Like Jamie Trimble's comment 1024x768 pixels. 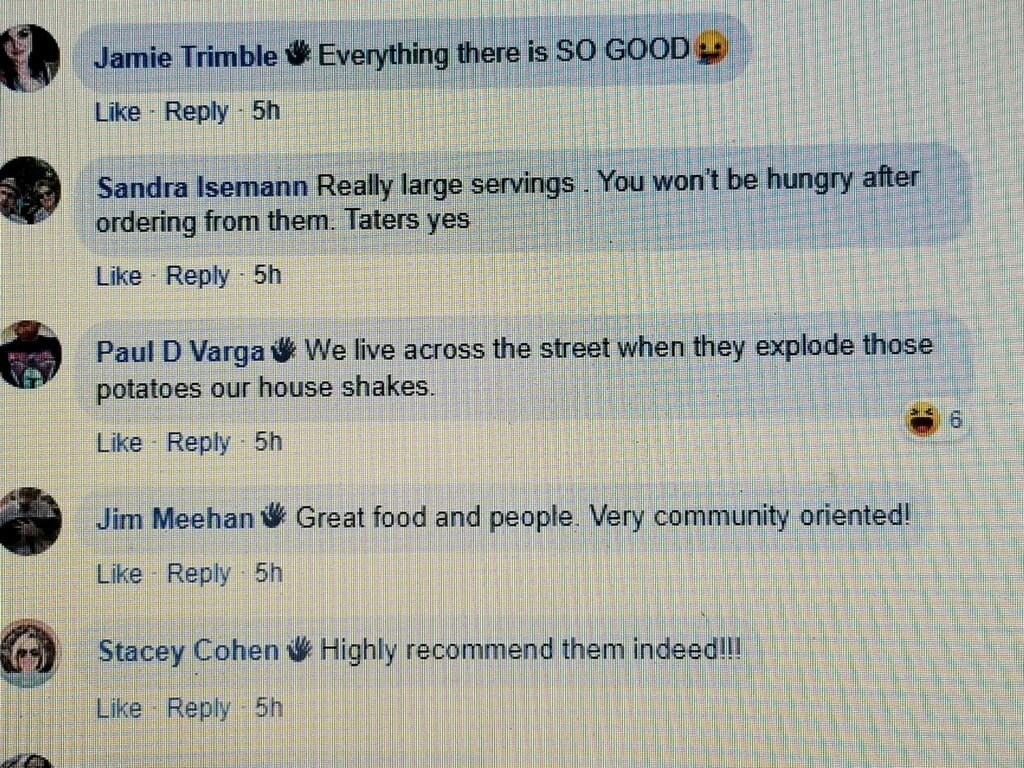pyautogui.click(x=117, y=112)
